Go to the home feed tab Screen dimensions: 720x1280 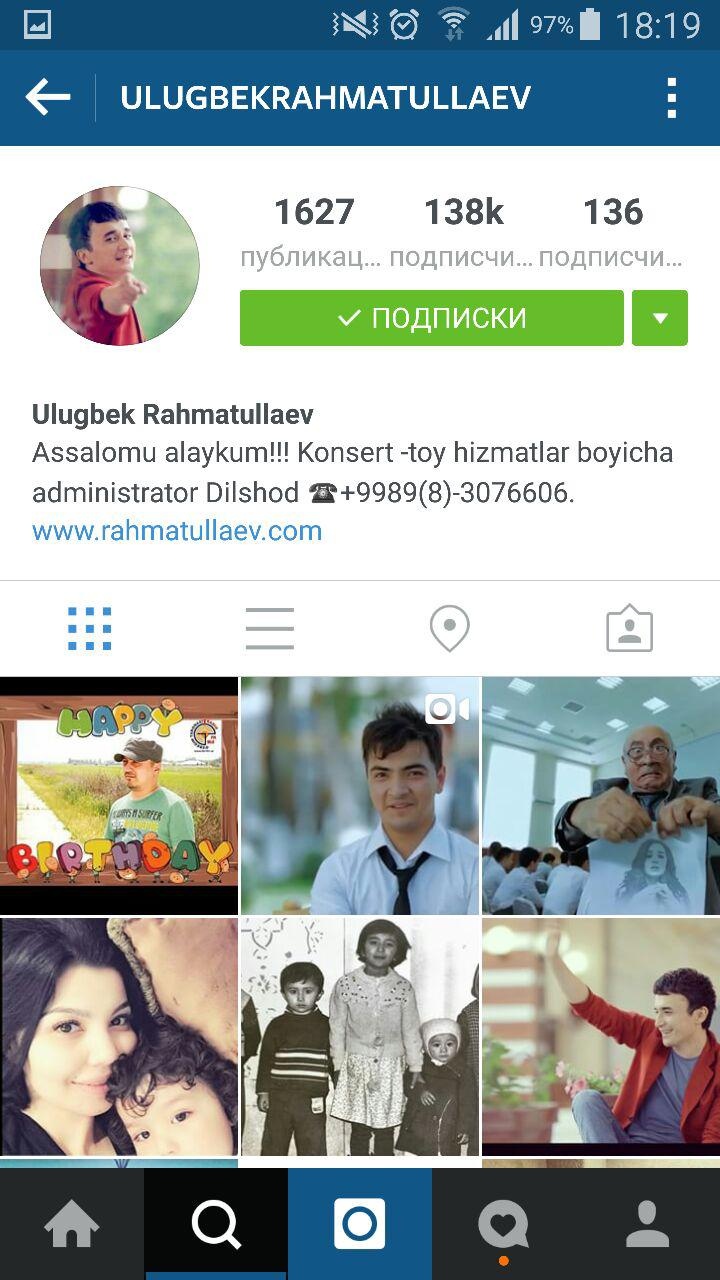(72, 1224)
